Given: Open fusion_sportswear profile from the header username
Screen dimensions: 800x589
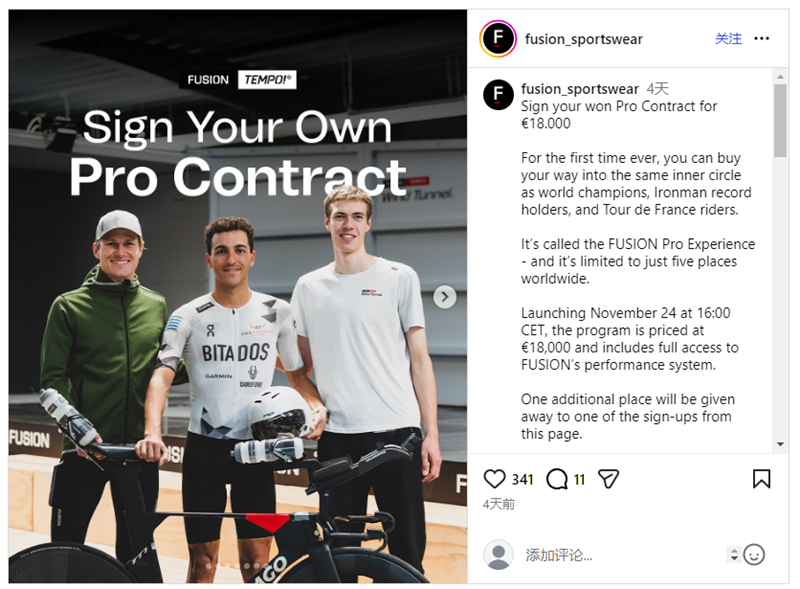Looking at the screenshot, I should click(583, 39).
